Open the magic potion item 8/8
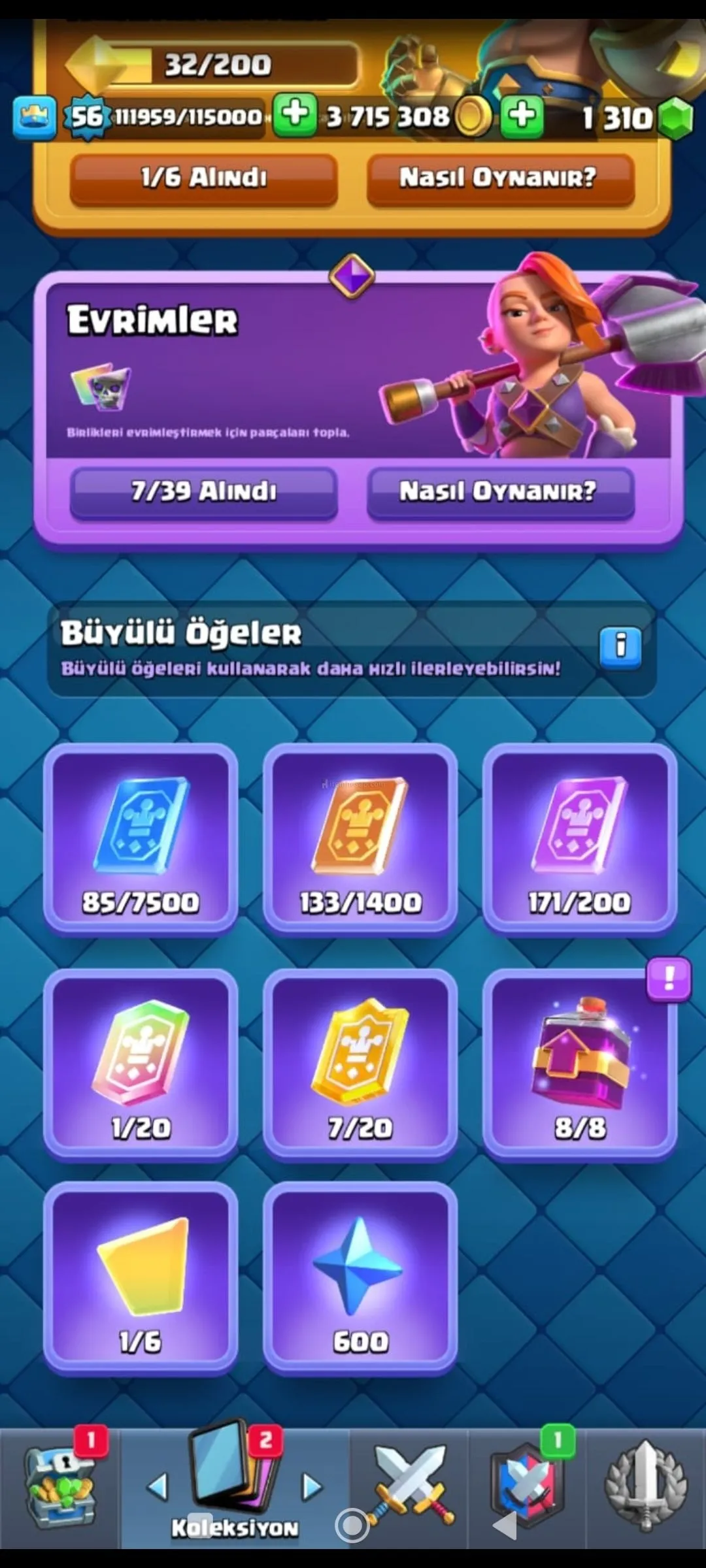 580,1065
